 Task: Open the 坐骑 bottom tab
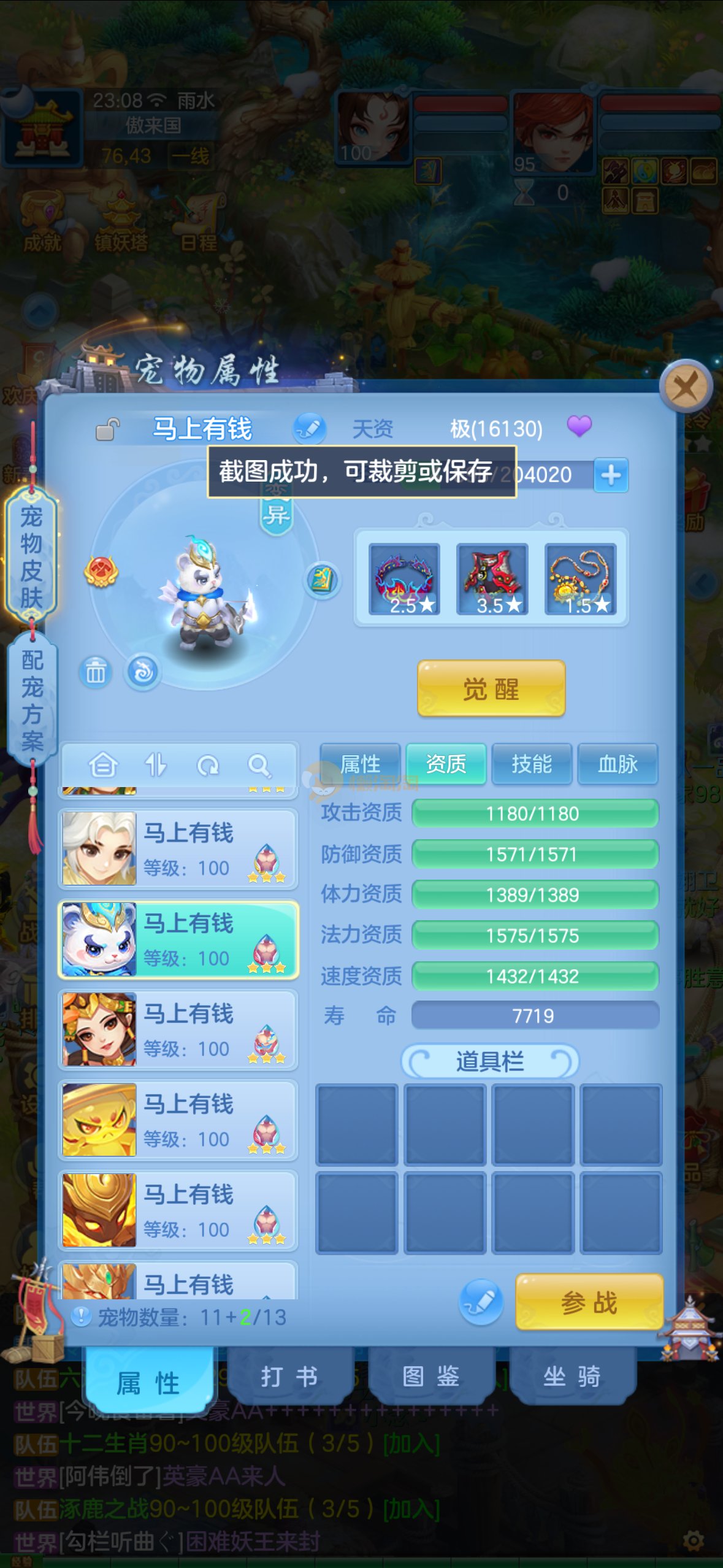coord(572,1377)
